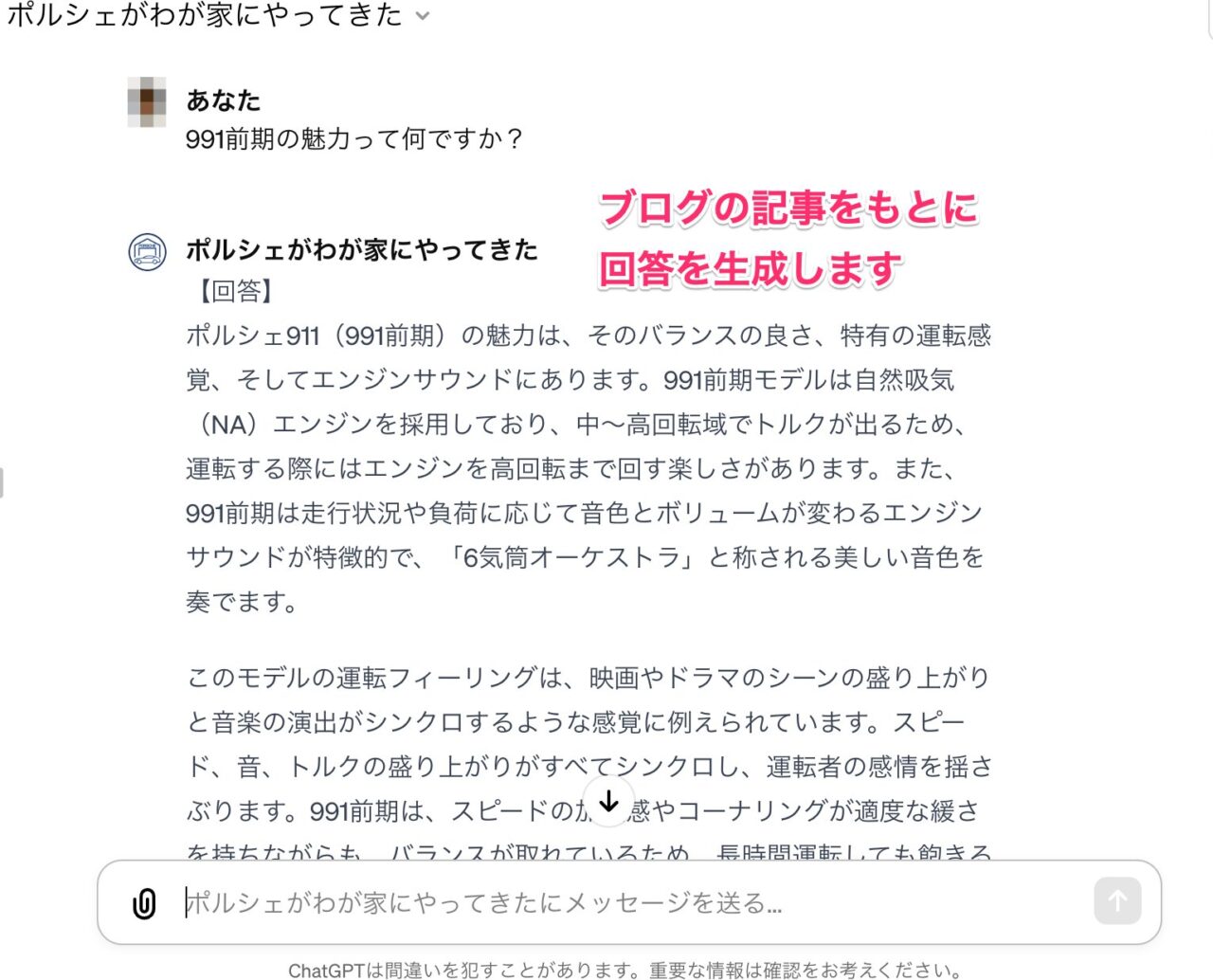
Task: Jump to bottom with the down arrow
Action: tap(608, 802)
